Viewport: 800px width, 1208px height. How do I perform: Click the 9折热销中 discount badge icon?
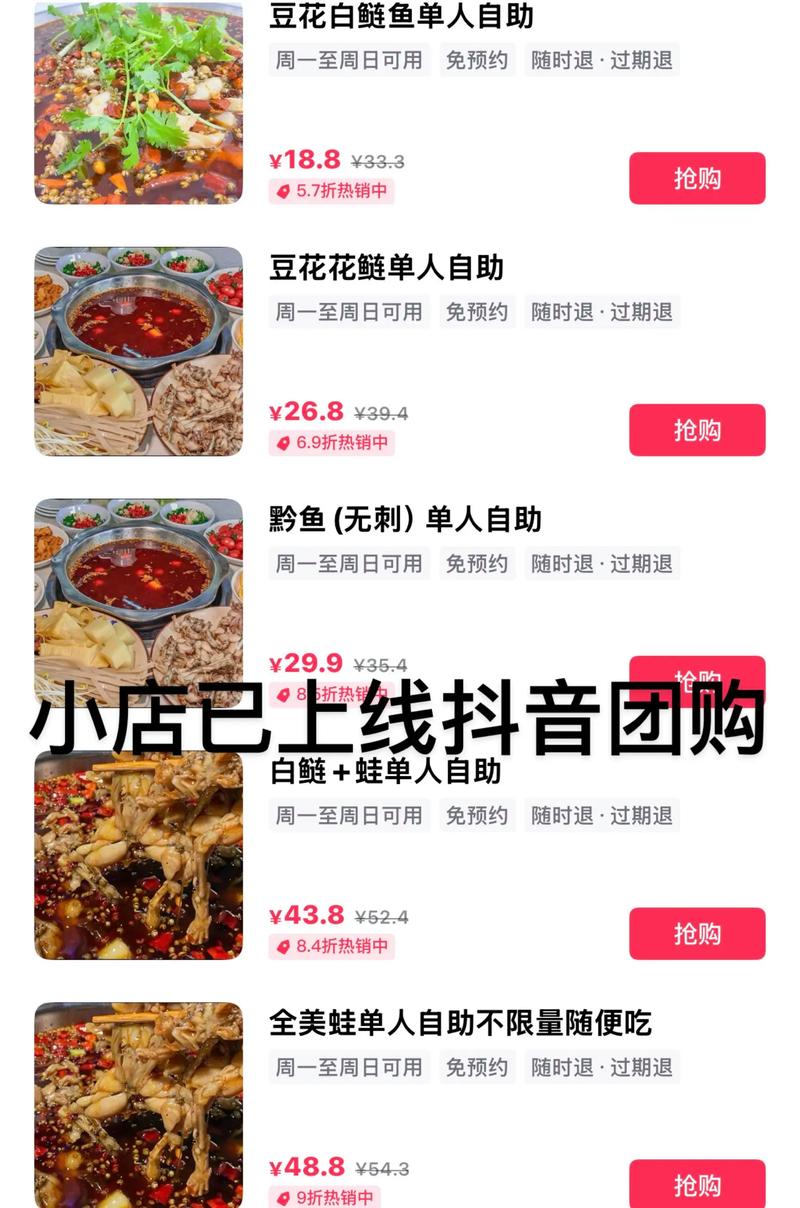click(x=284, y=1196)
